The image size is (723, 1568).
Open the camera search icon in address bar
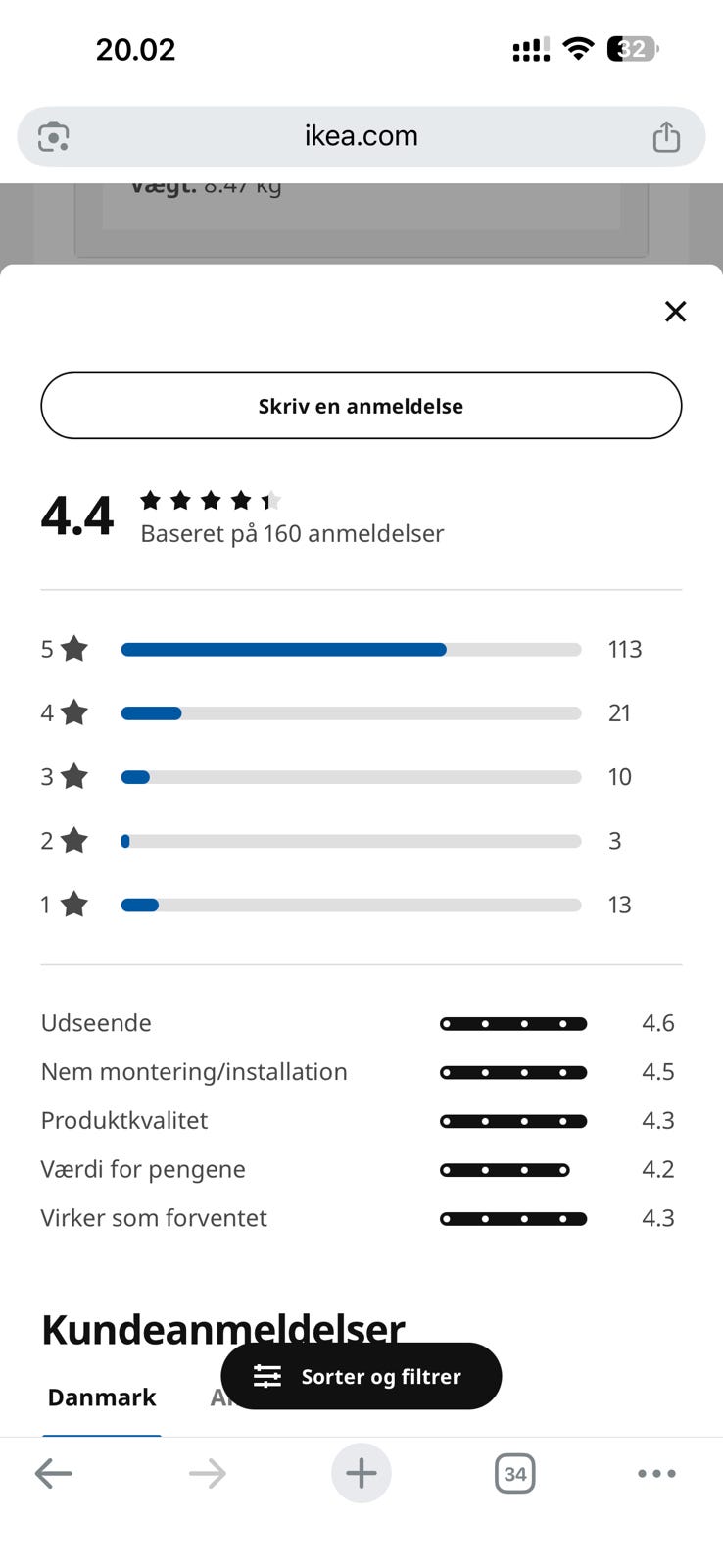pos(53,136)
